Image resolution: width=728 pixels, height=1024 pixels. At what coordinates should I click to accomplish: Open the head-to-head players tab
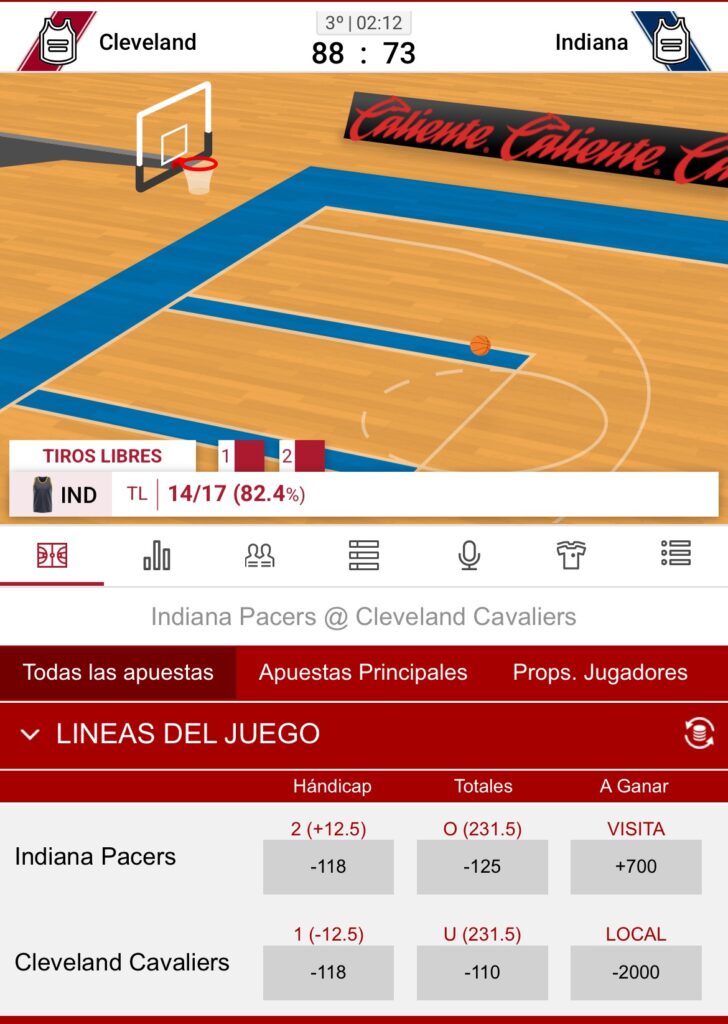(x=260, y=555)
